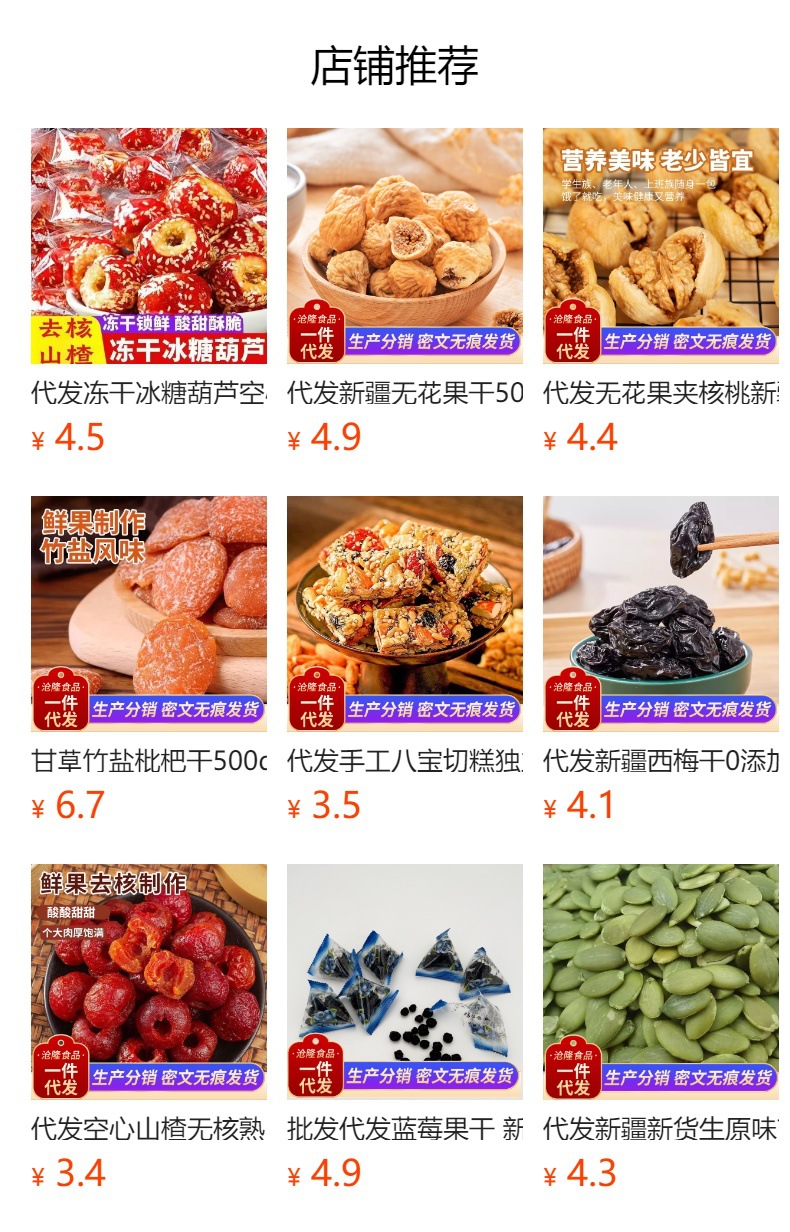Open the 空心山楂无核 product card
790x1232 pixels.
[x=149, y=982]
